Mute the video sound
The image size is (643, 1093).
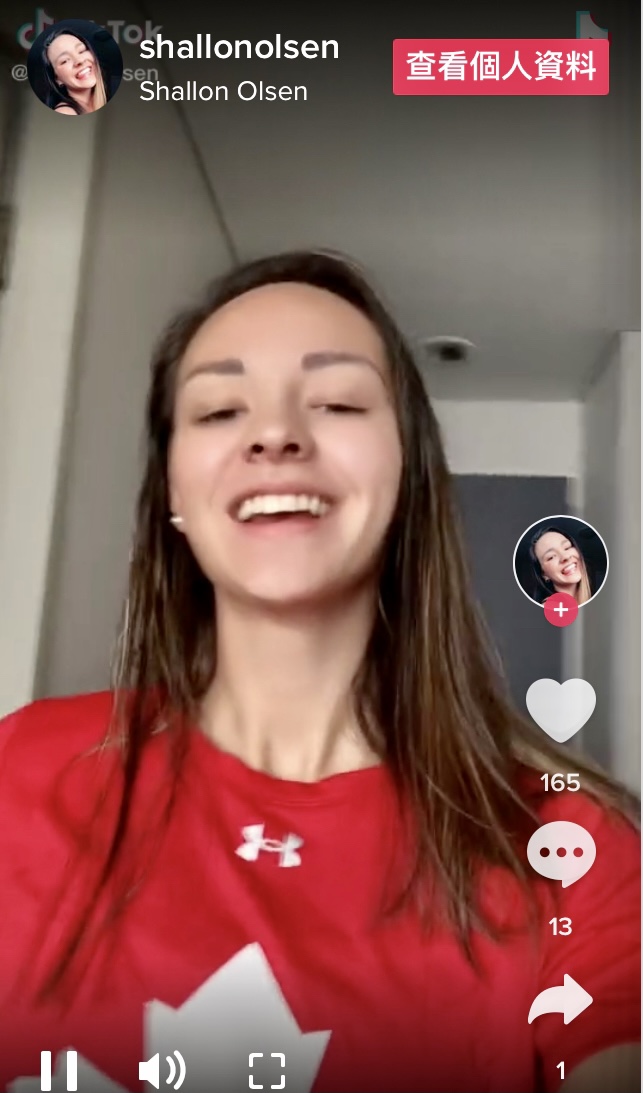162,1070
